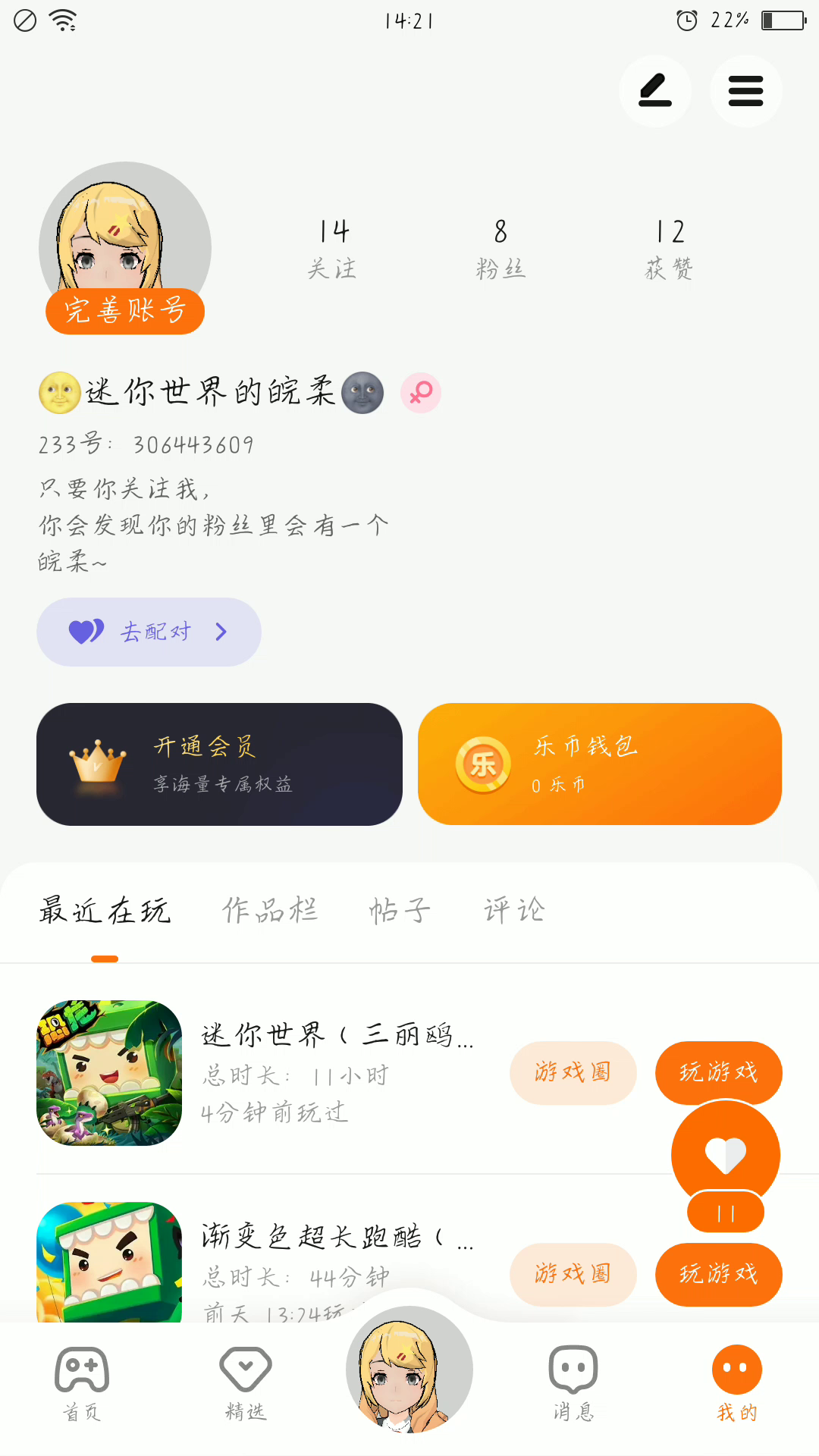The height and width of the screenshot is (1456, 819).
Task: Open the 开通会员 membership card
Action: [219, 764]
